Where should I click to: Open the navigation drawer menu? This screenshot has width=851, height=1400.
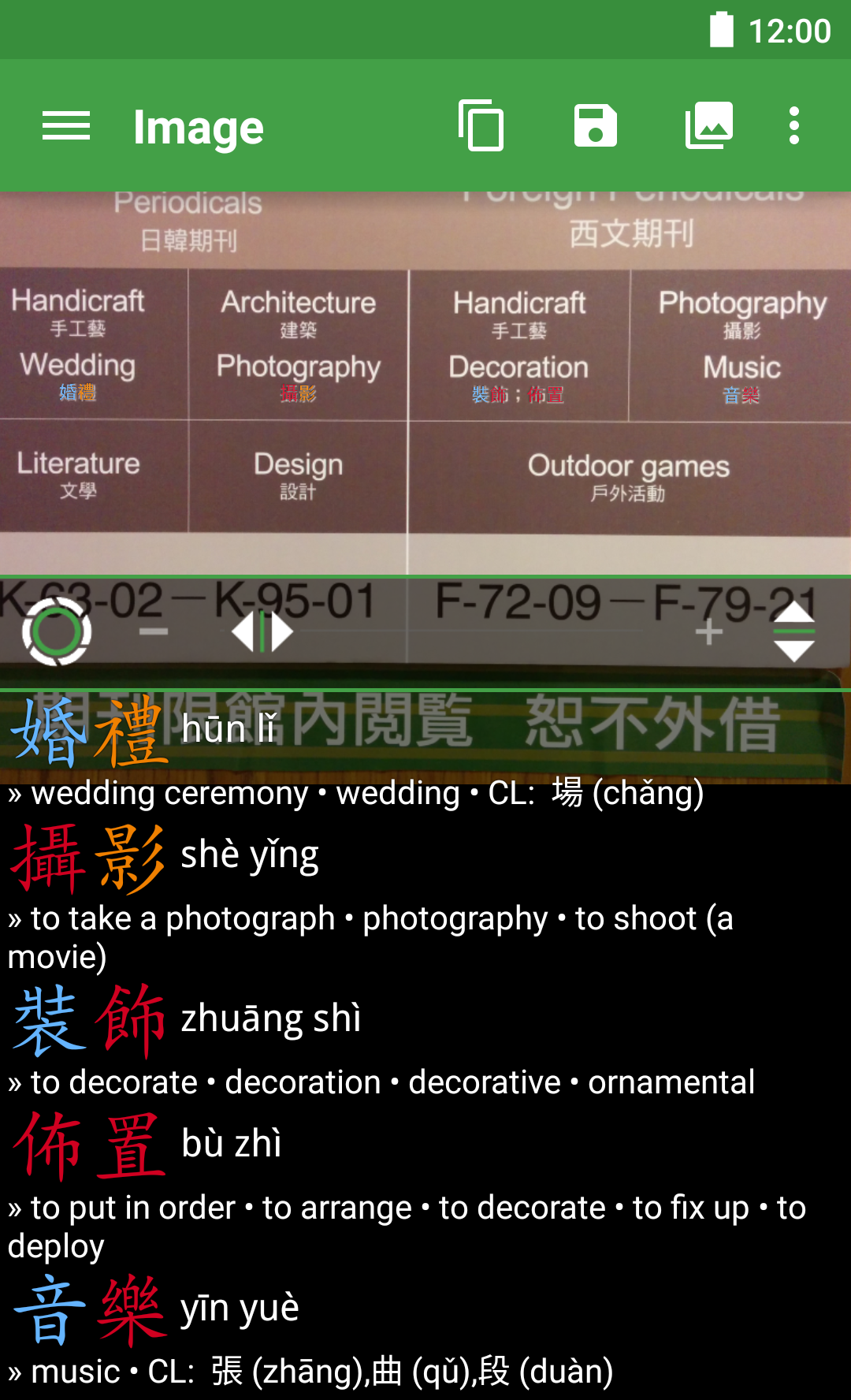[x=66, y=126]
